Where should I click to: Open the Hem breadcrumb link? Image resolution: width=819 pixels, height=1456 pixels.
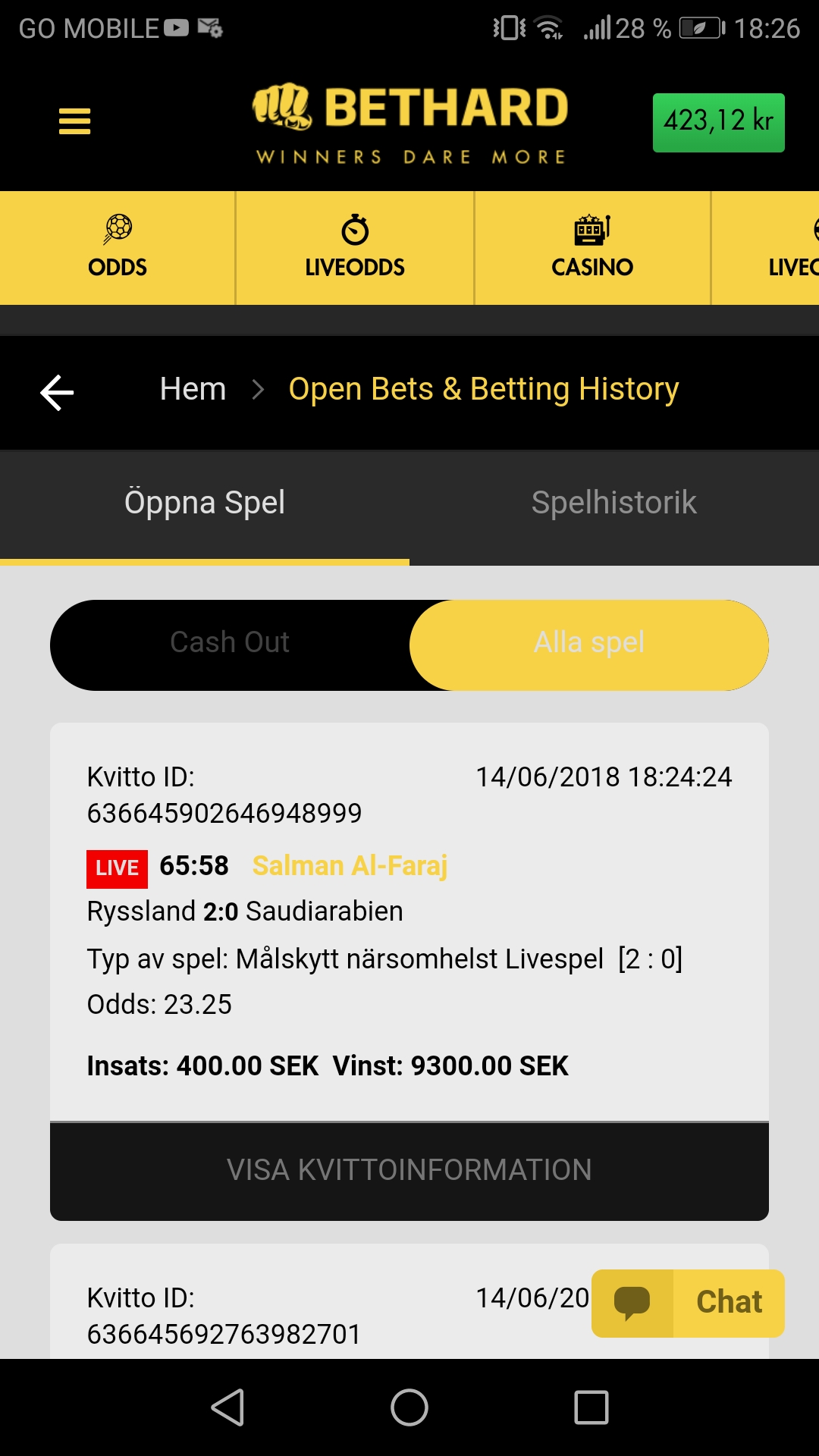point(193,389)
